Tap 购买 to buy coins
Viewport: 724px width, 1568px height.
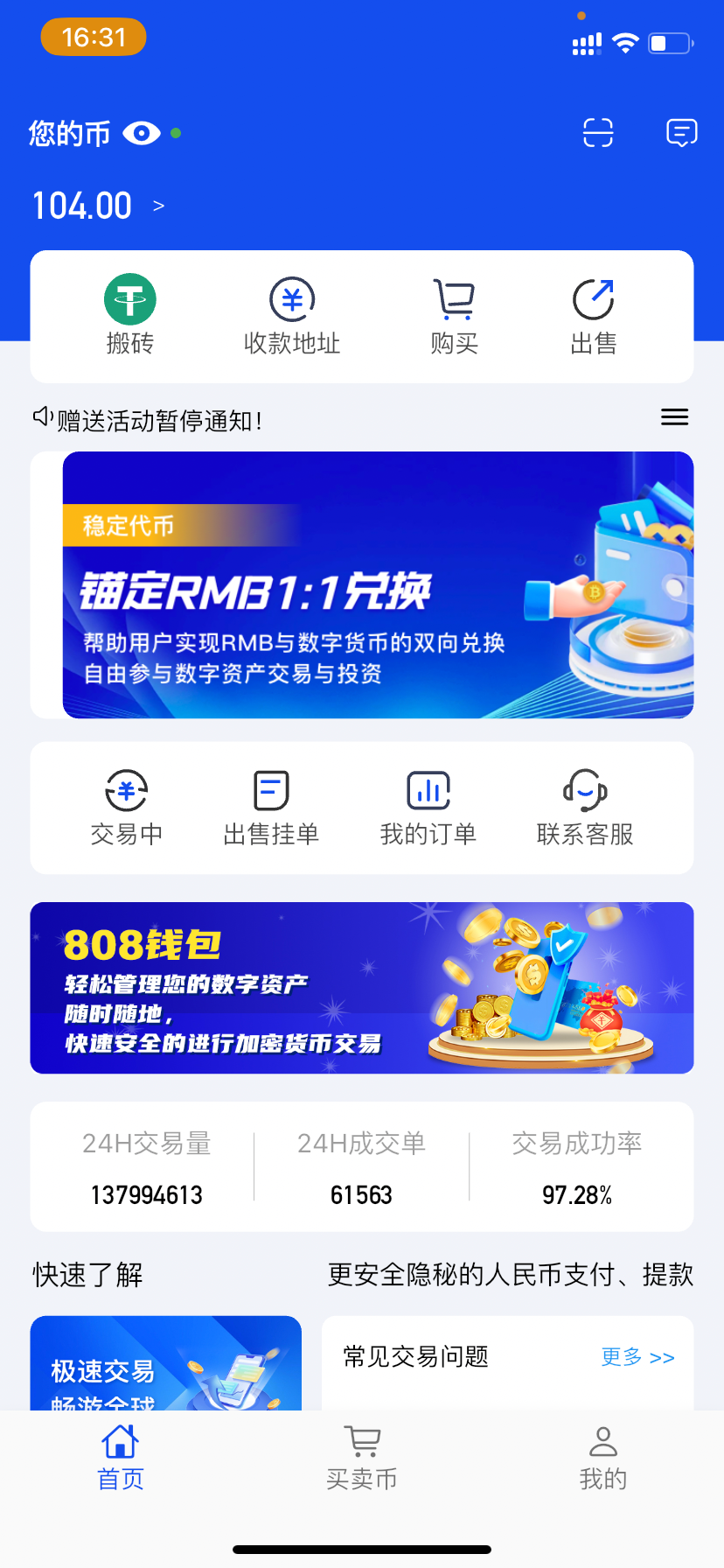pyautogui.click(x=454, y=316)
